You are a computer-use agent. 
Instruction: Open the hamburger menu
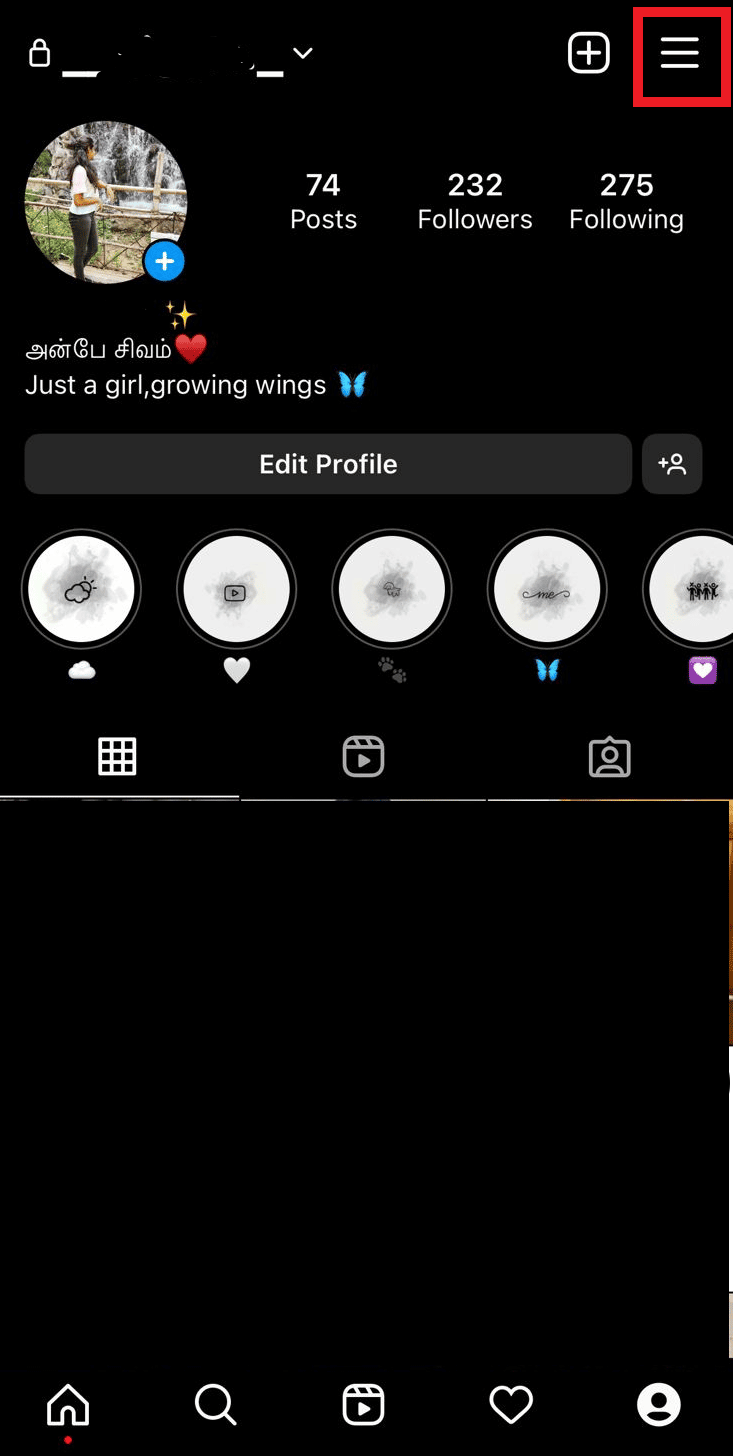coord(679,53)
